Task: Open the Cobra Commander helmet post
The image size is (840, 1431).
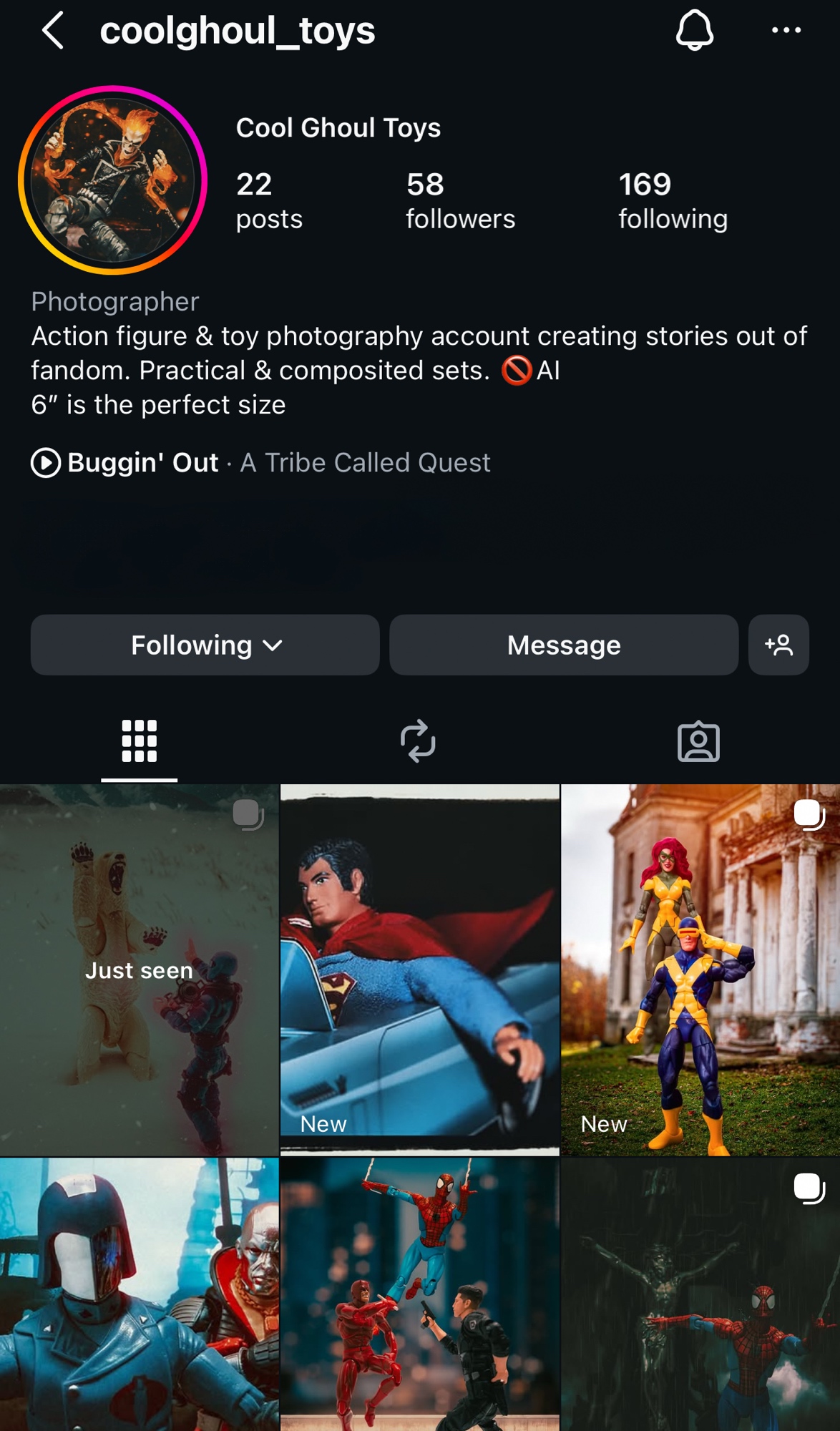Action: point(139,1295)
